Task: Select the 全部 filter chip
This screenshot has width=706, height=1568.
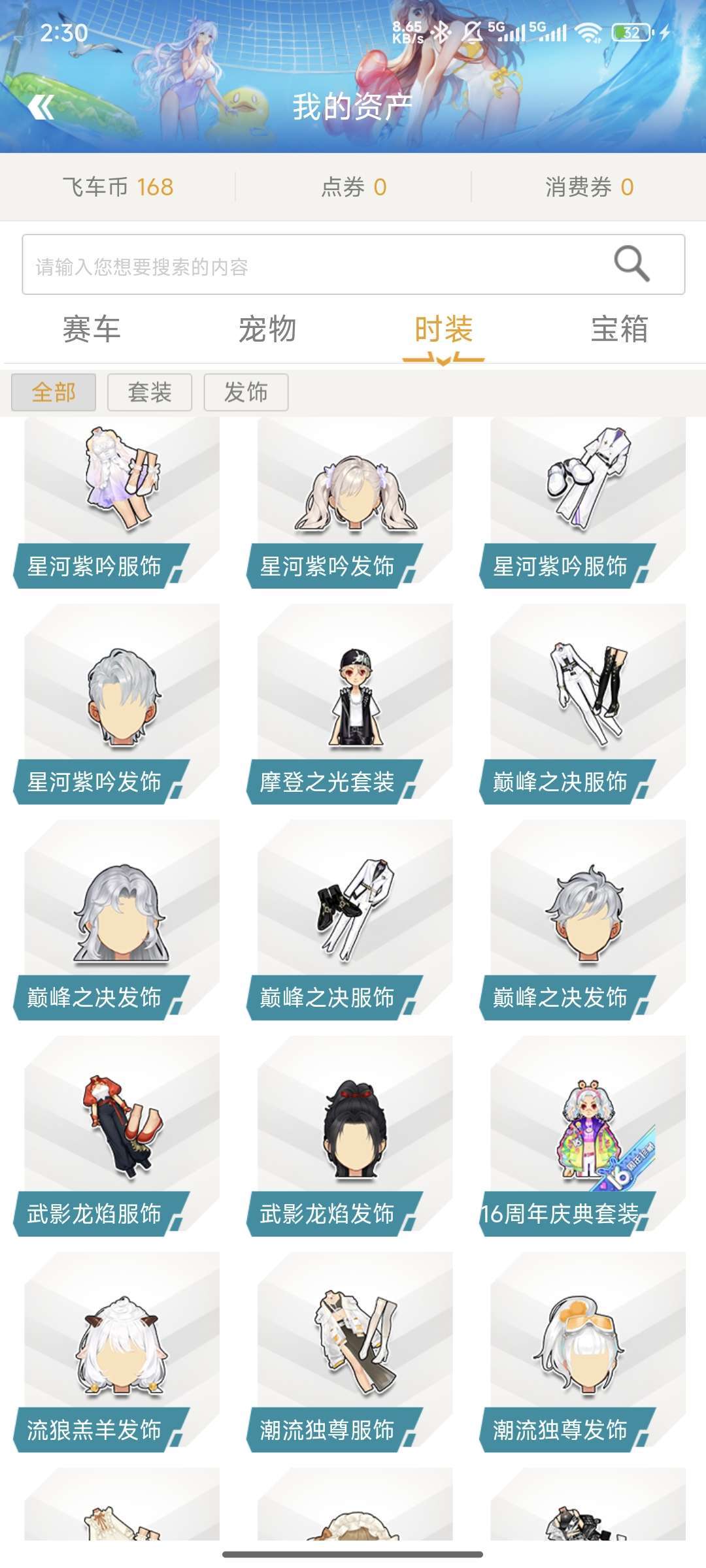Action: pos(54,392)
